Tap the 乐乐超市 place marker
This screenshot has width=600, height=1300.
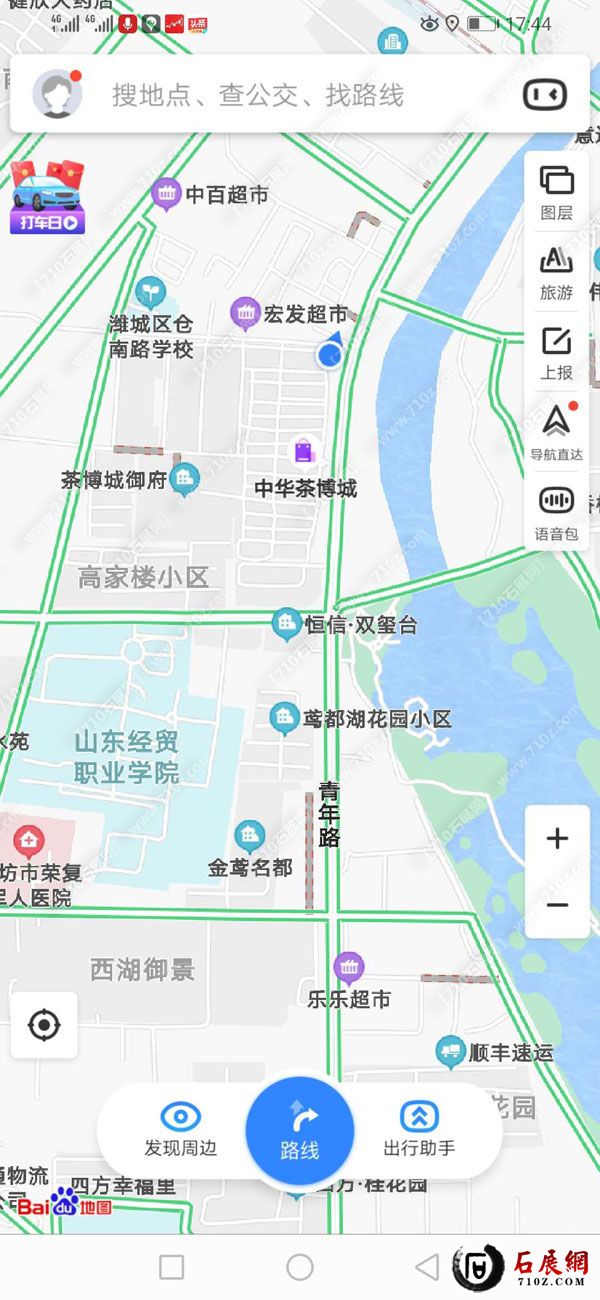(348, 968)
